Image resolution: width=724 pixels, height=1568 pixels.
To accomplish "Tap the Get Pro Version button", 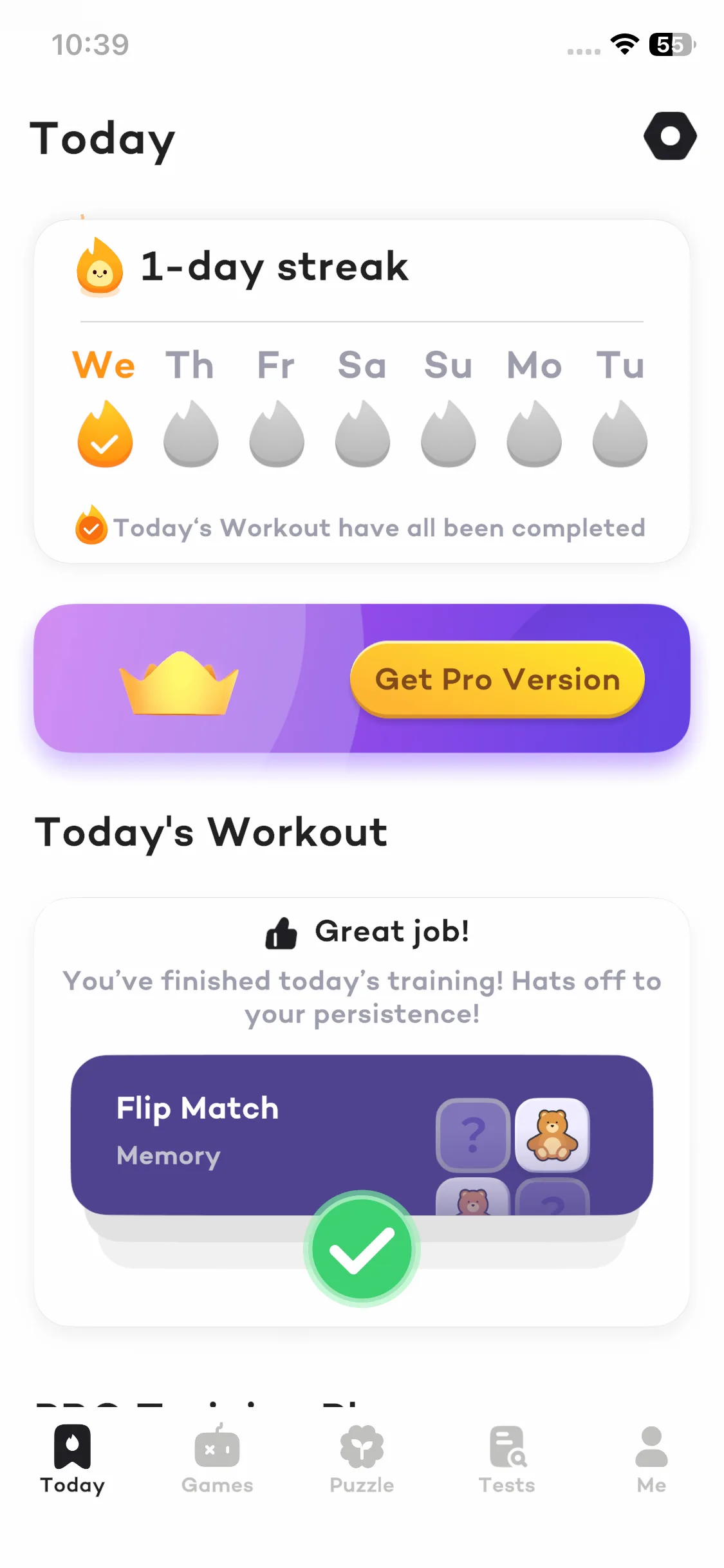I will coord(497,679).
